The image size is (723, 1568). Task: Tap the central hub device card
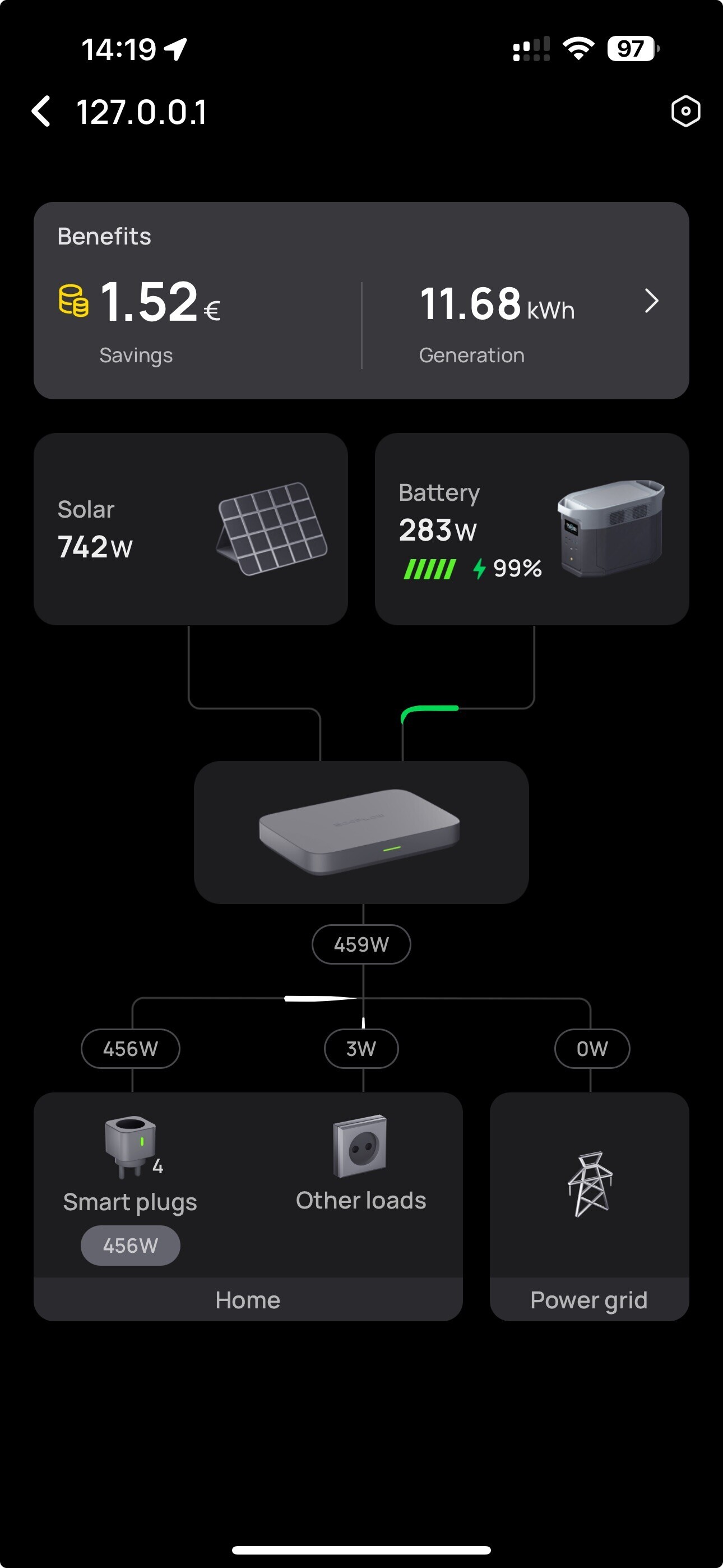point(361,832)
